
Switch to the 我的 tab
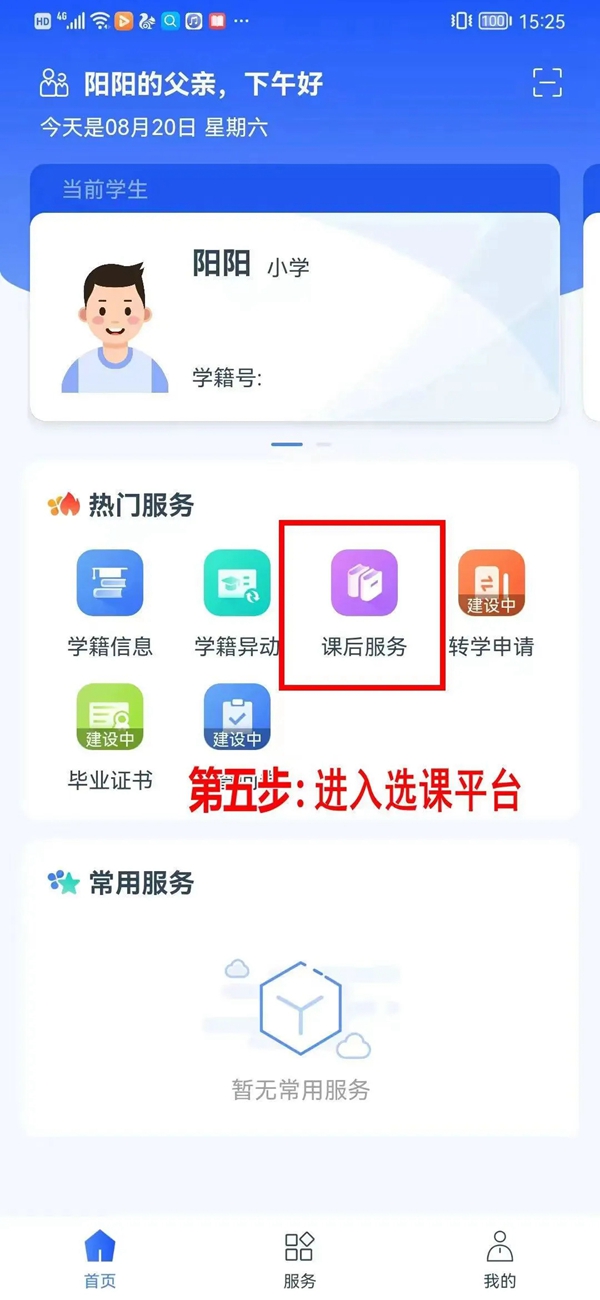[x=500, y=1259]
